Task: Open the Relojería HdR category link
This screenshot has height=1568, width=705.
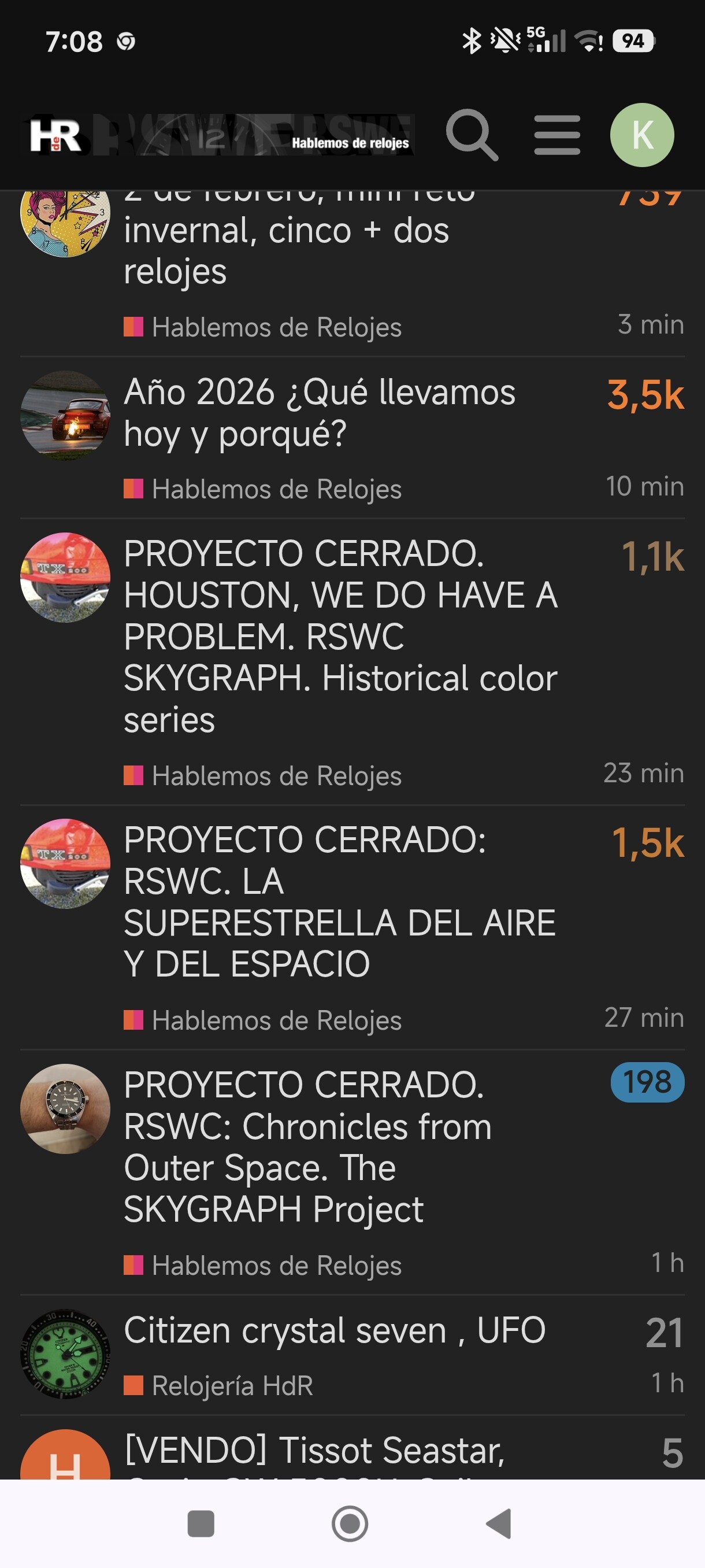Action: [x=232, y=1386]
